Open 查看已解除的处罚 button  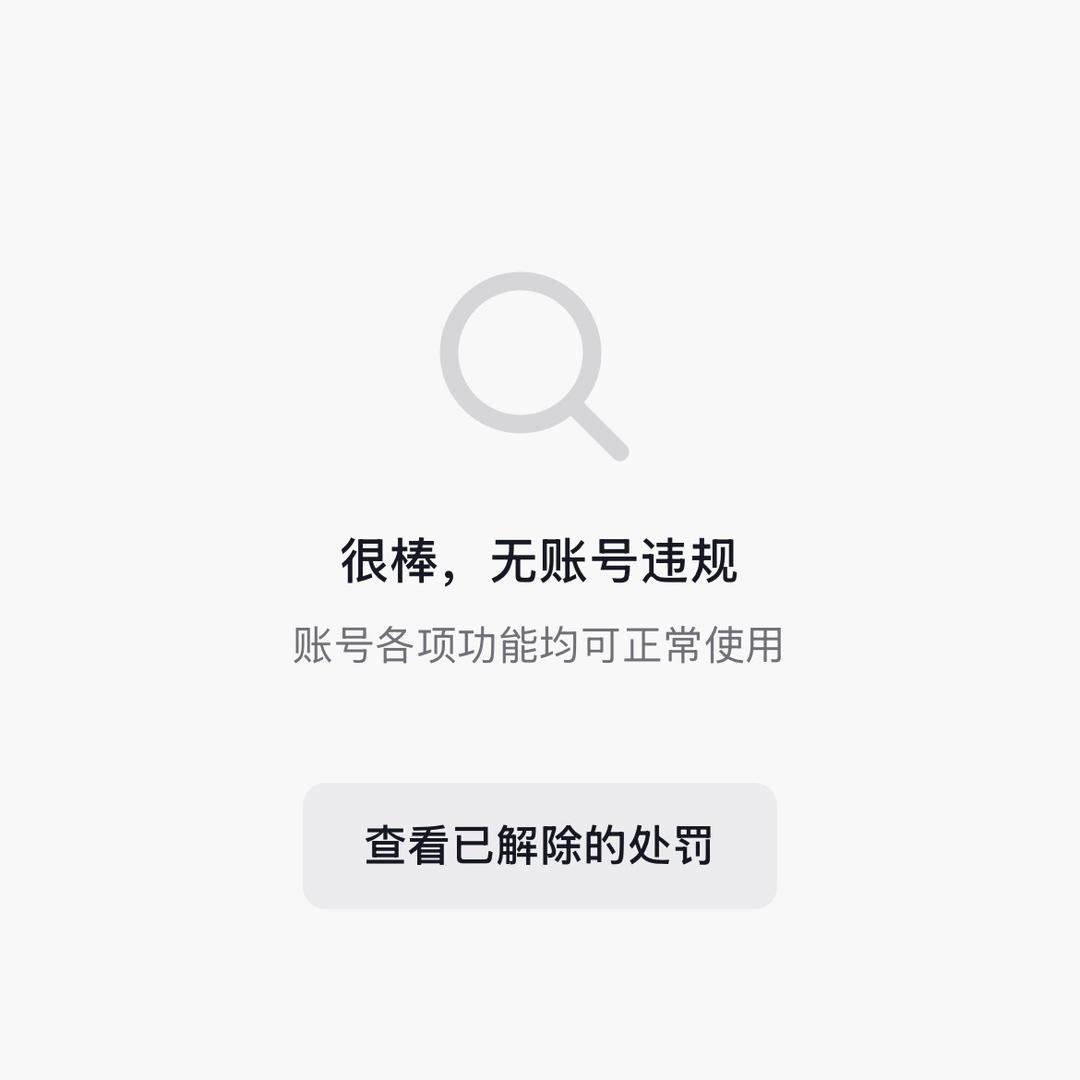coord(540,846)
